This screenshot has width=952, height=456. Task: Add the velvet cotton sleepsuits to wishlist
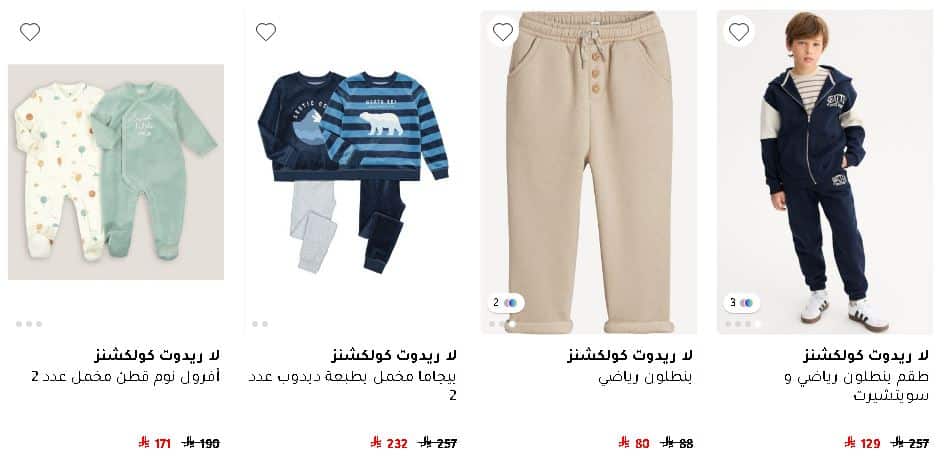pyautogui.click(x=30, y=32)
